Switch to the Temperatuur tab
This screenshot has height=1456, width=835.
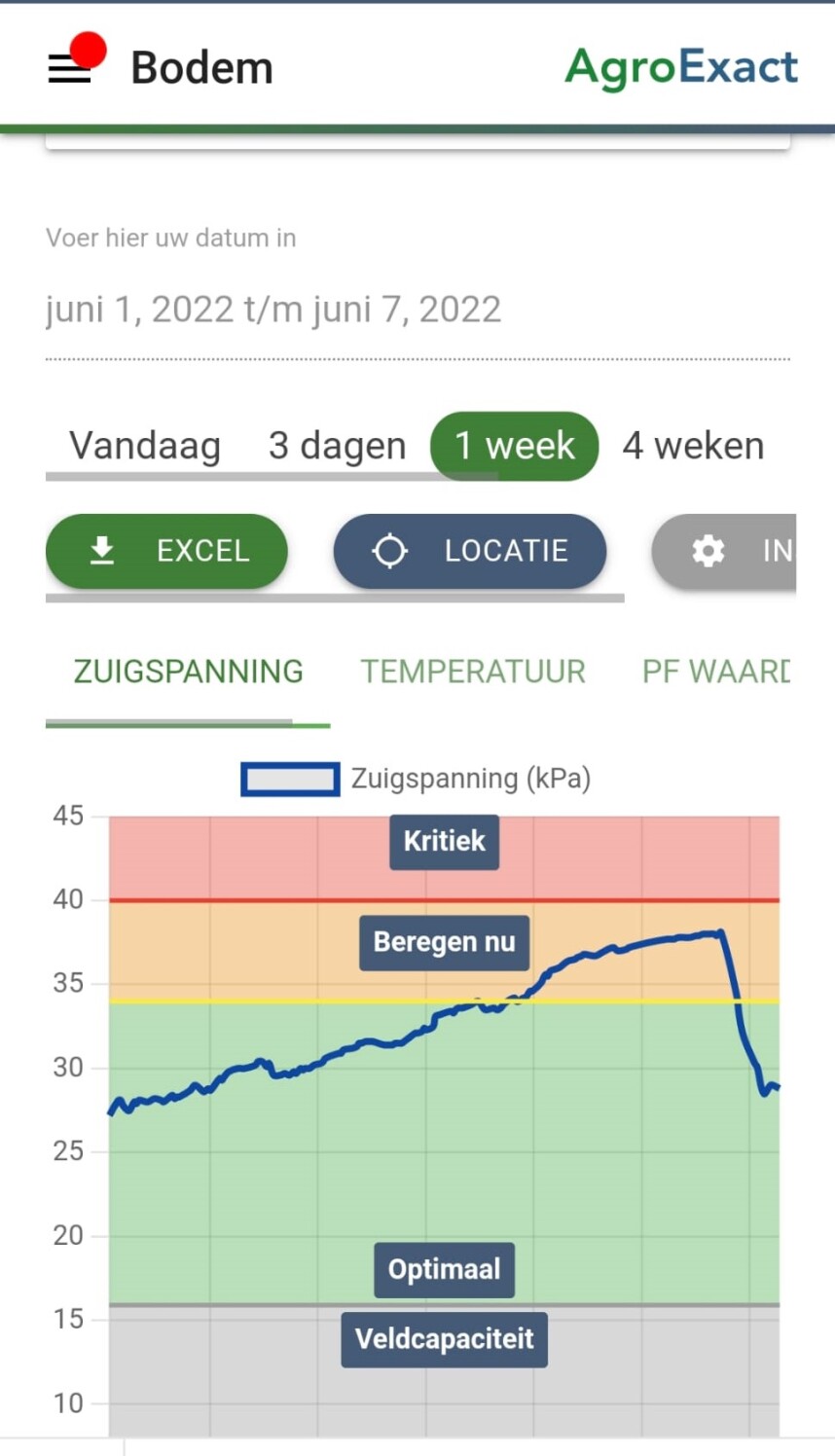[473, 672]
